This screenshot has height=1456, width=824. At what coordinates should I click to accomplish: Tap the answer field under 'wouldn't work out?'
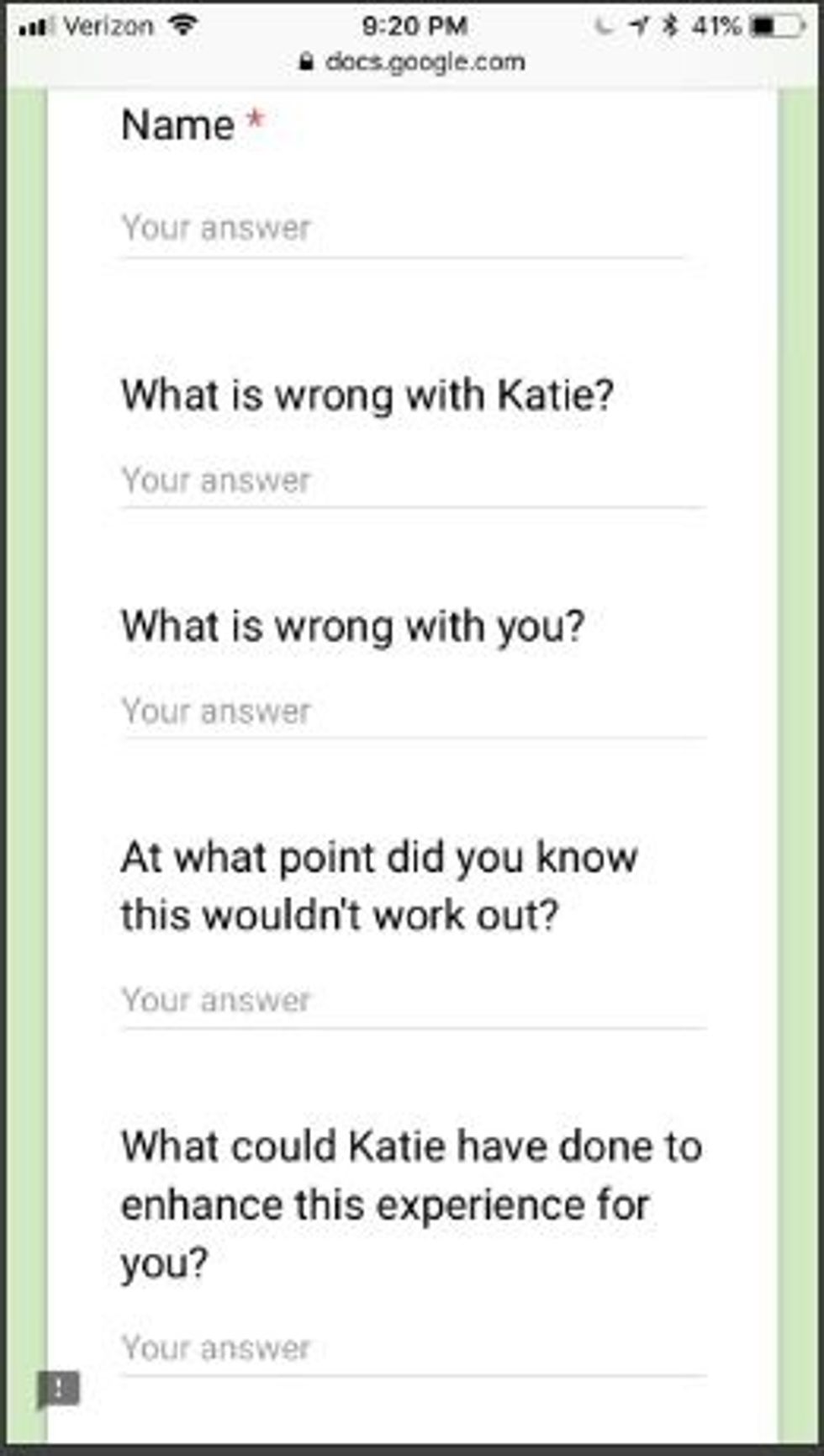[412, 1000]
